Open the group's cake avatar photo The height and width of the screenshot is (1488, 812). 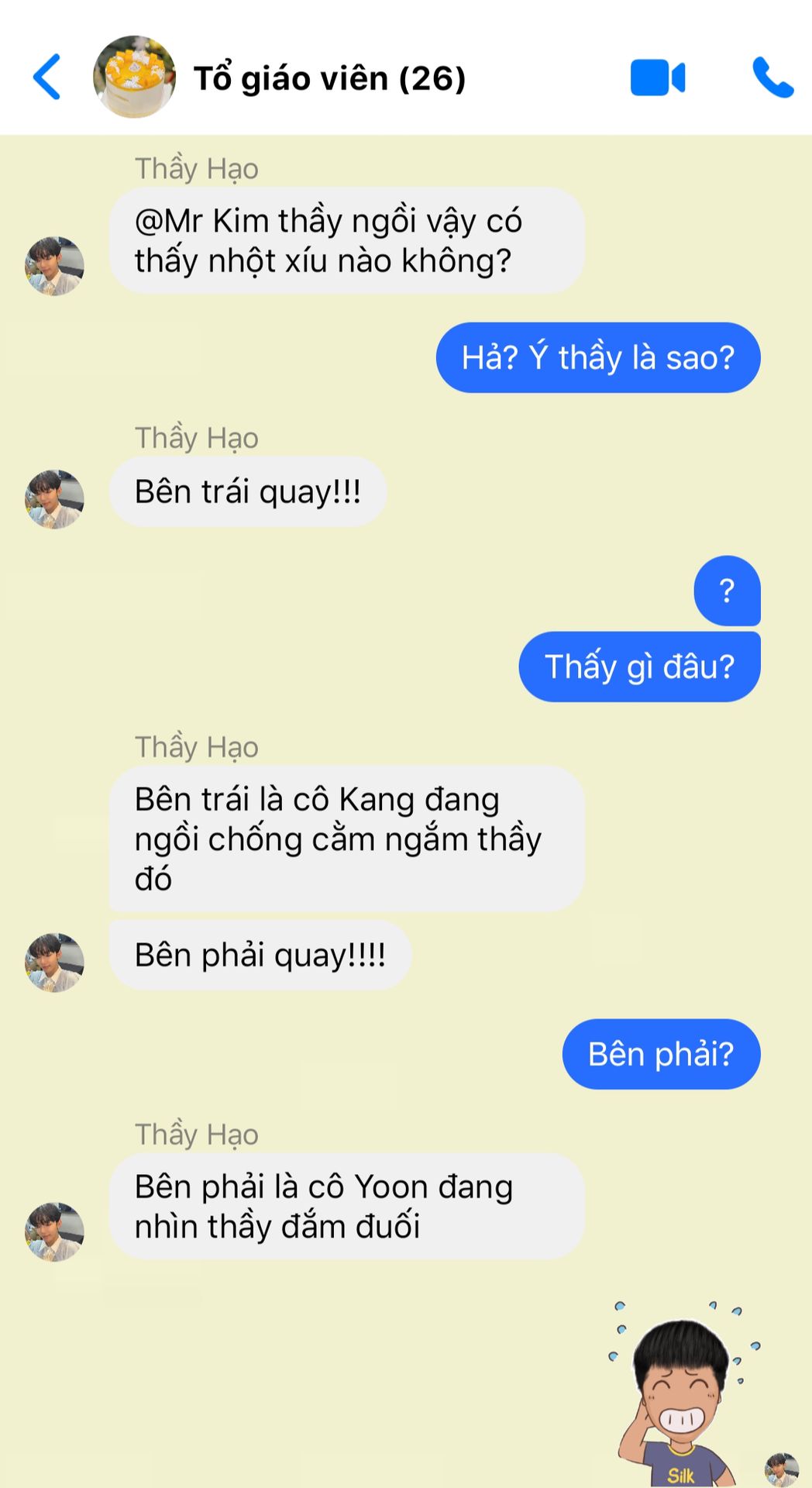(134, 77)
